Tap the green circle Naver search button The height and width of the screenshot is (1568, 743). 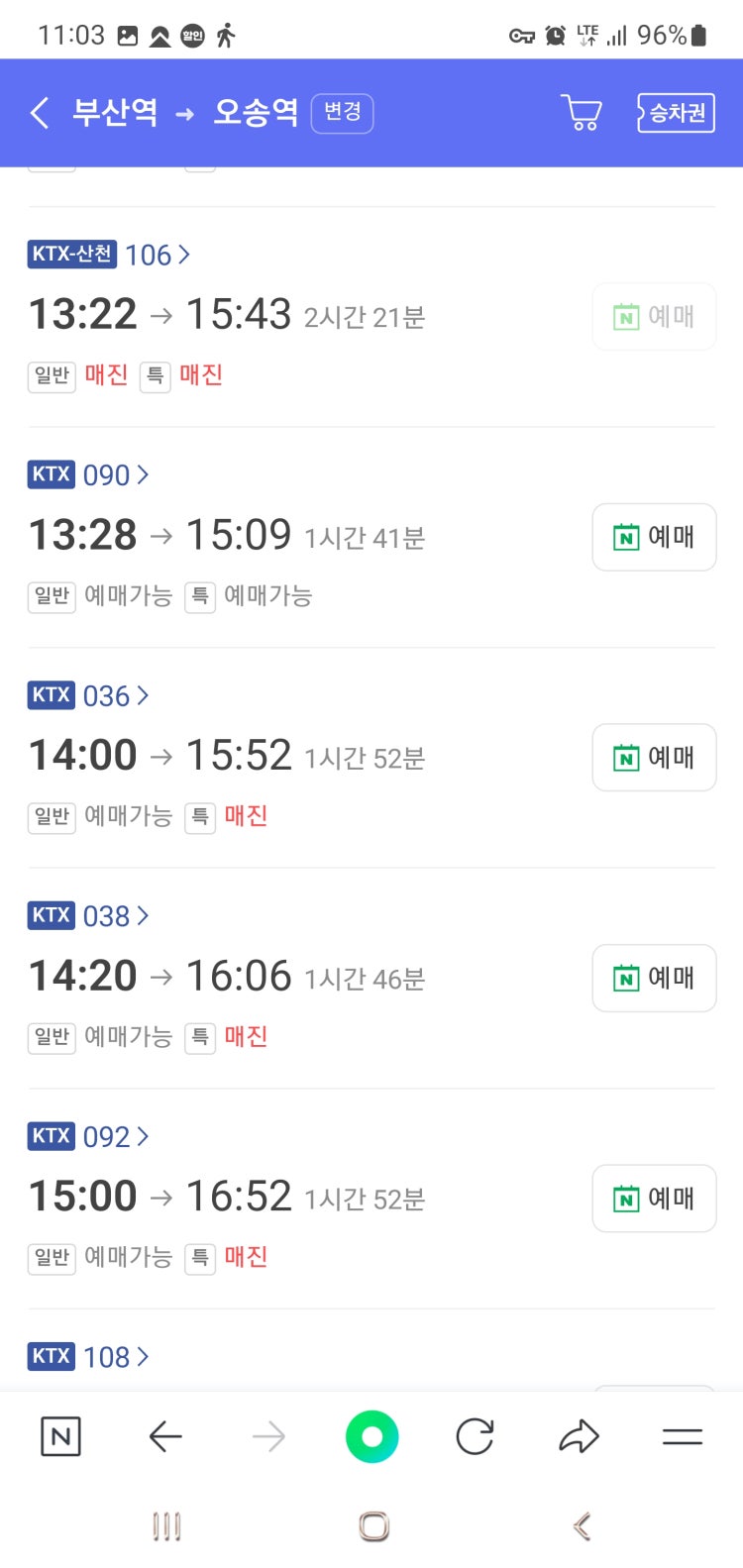tap(371, 1436)
